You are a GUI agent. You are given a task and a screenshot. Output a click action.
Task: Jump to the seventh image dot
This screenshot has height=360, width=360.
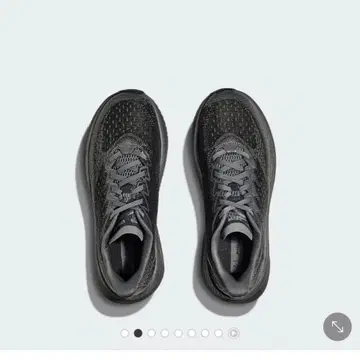coord(205,333)
